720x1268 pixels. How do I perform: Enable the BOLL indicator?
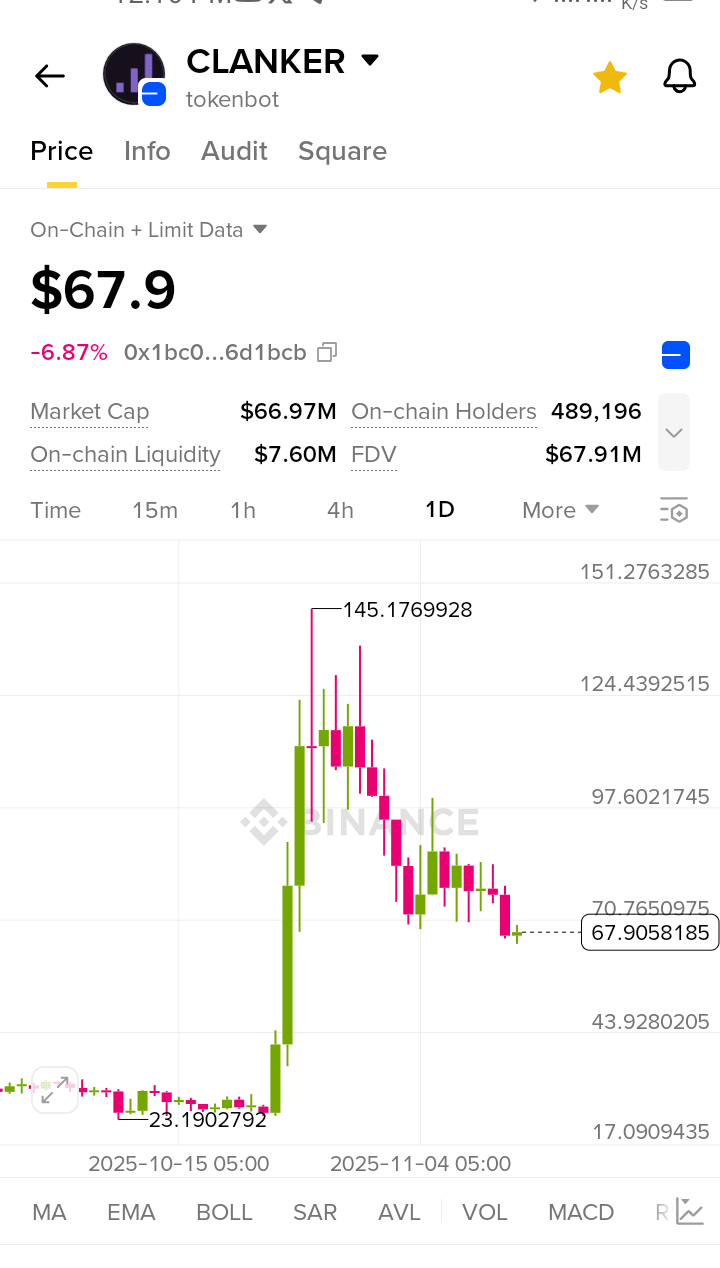[x=224, y=1212]
